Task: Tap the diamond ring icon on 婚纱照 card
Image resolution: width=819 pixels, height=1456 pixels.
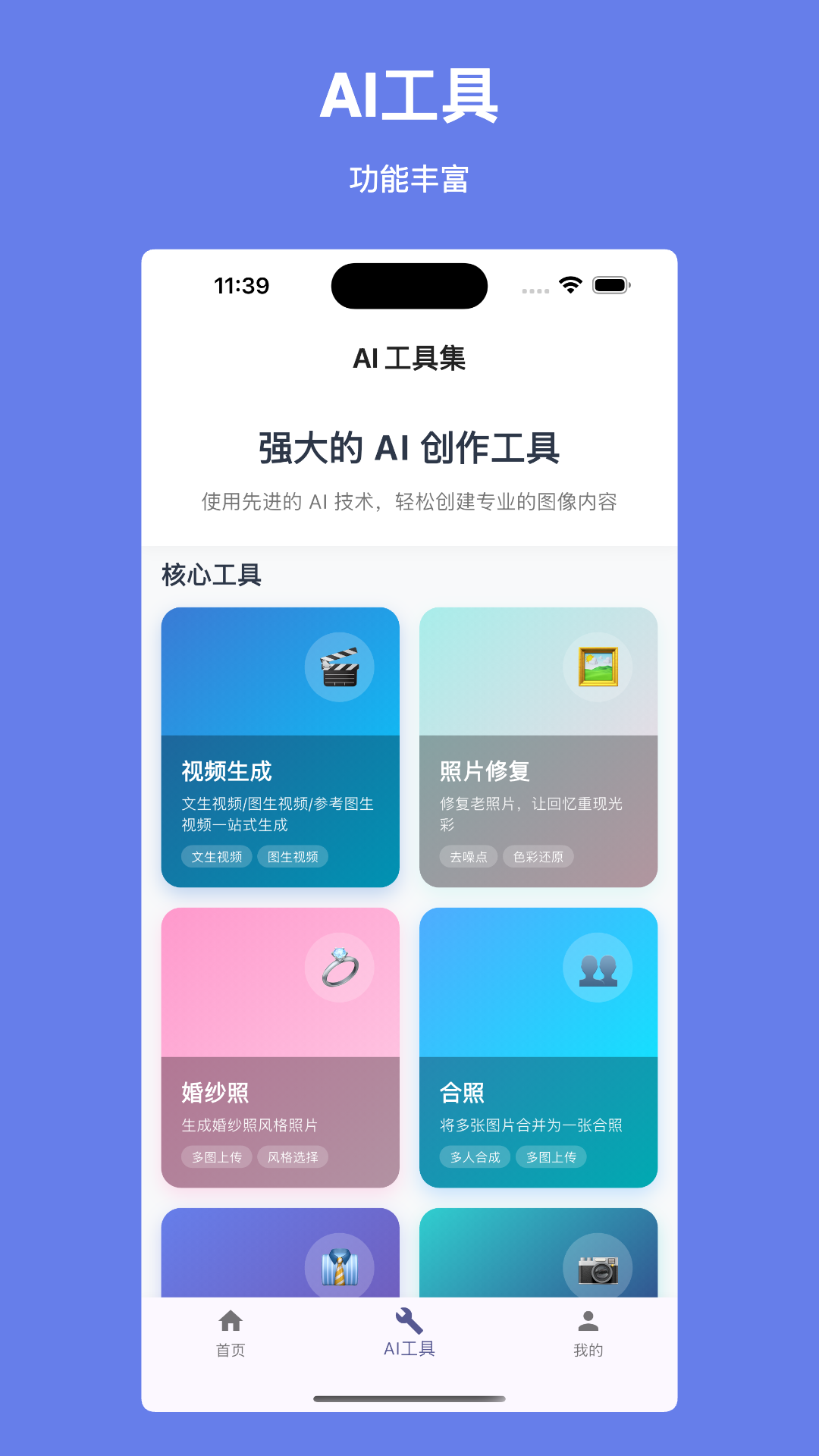Action: (x=341, y=966)
